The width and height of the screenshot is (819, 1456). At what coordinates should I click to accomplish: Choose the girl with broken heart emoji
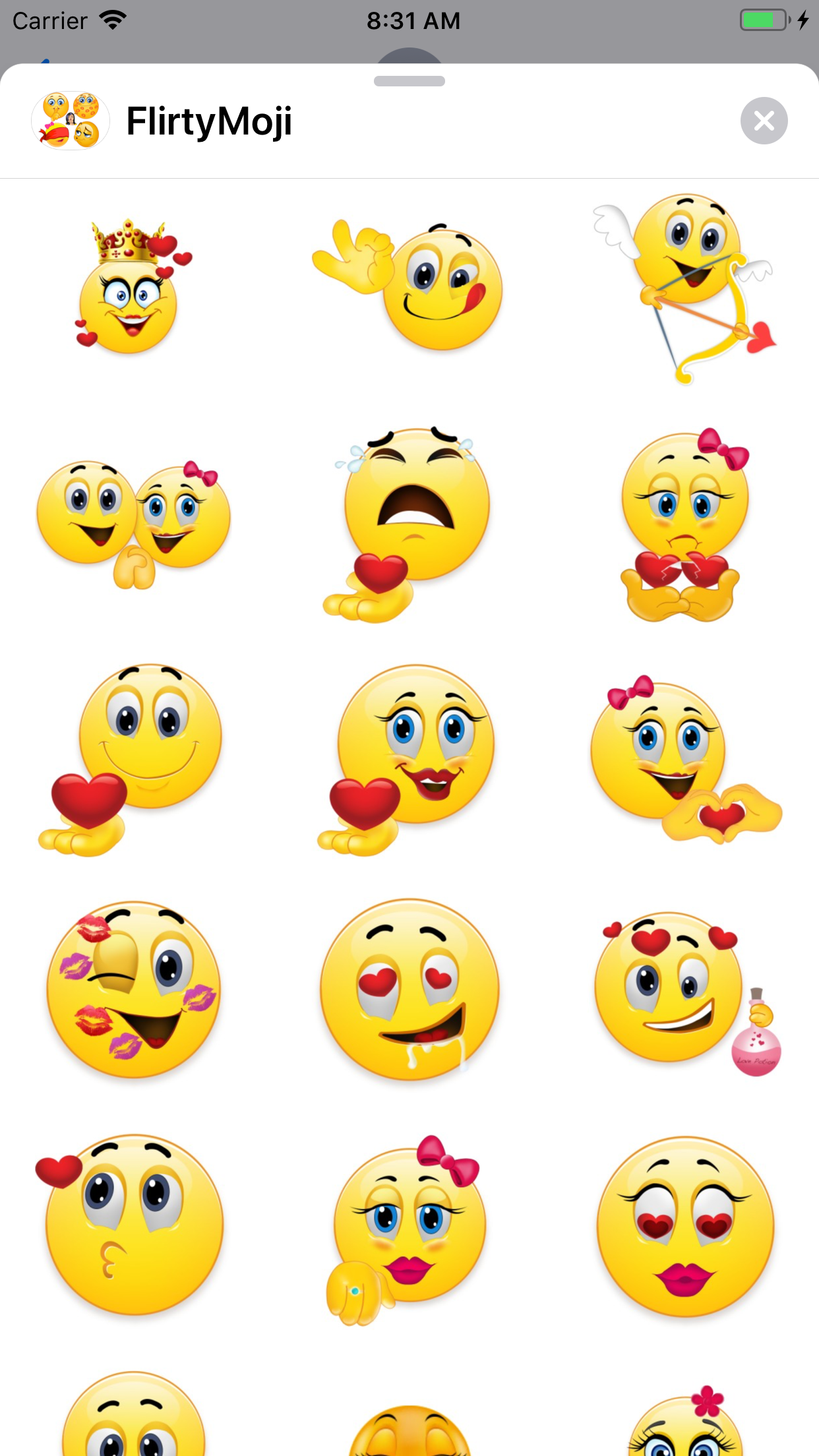click(x=686, y=521)
